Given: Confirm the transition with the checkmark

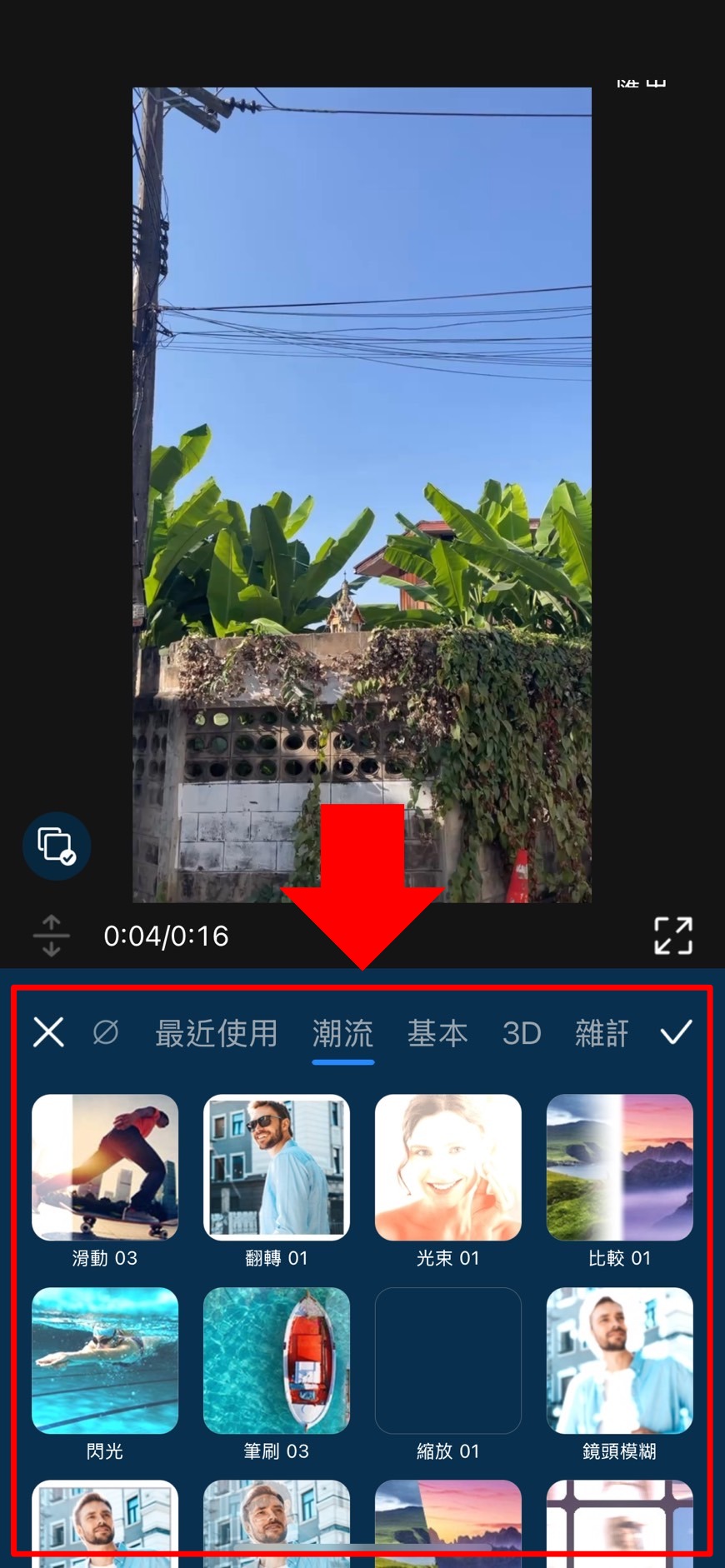Looking at the screenshot, I should [x=676, y=1032].
